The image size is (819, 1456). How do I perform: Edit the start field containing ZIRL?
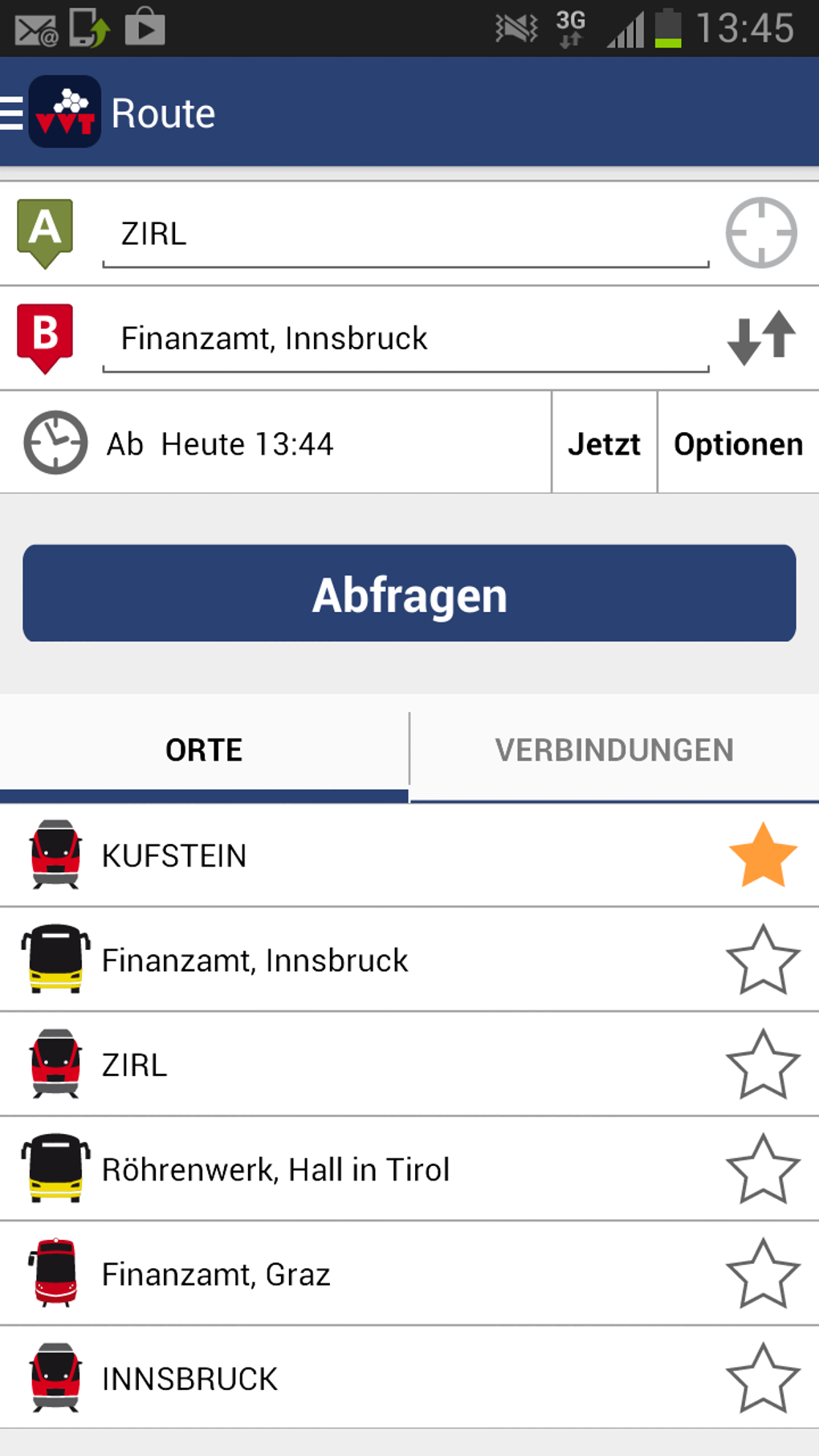405,235
